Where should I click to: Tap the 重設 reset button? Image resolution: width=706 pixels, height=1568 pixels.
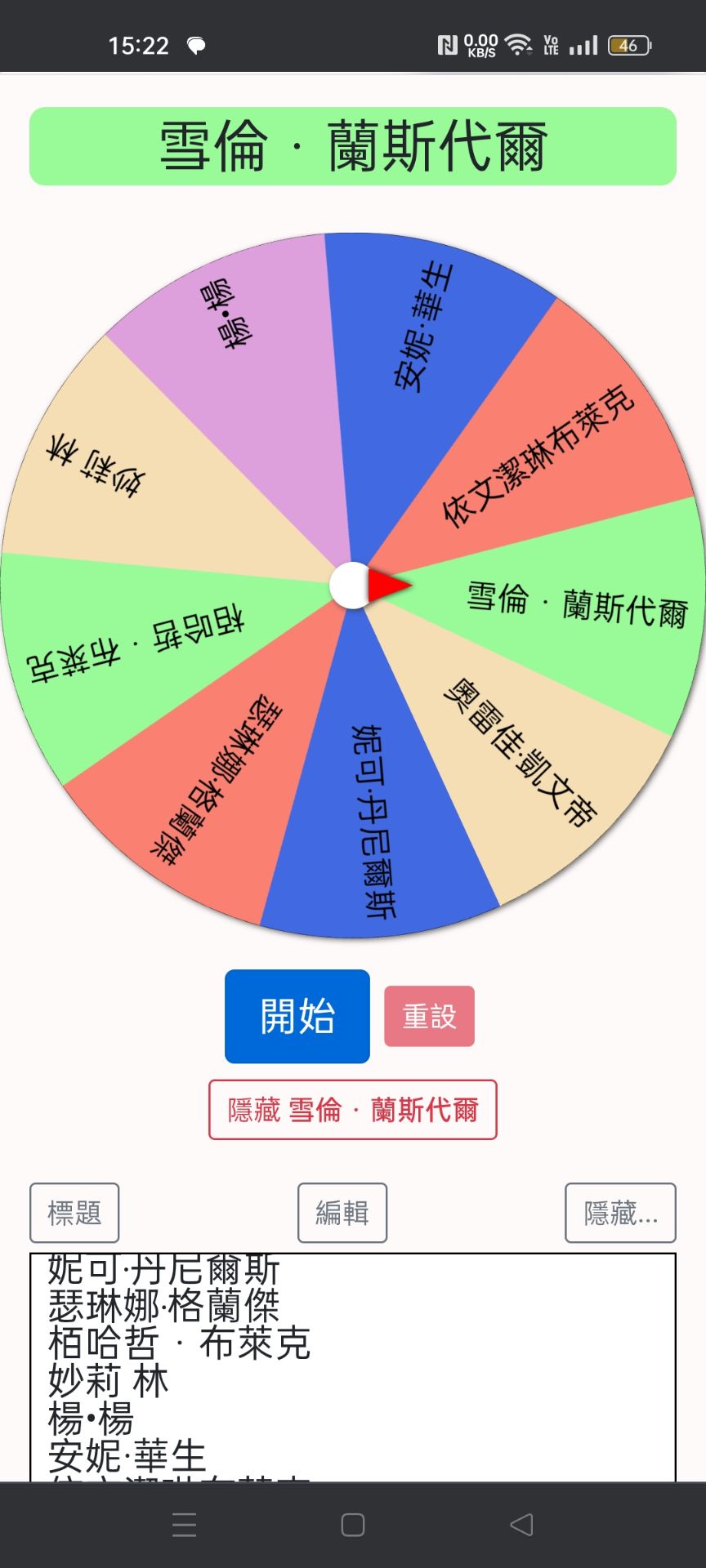point(429,1016)
